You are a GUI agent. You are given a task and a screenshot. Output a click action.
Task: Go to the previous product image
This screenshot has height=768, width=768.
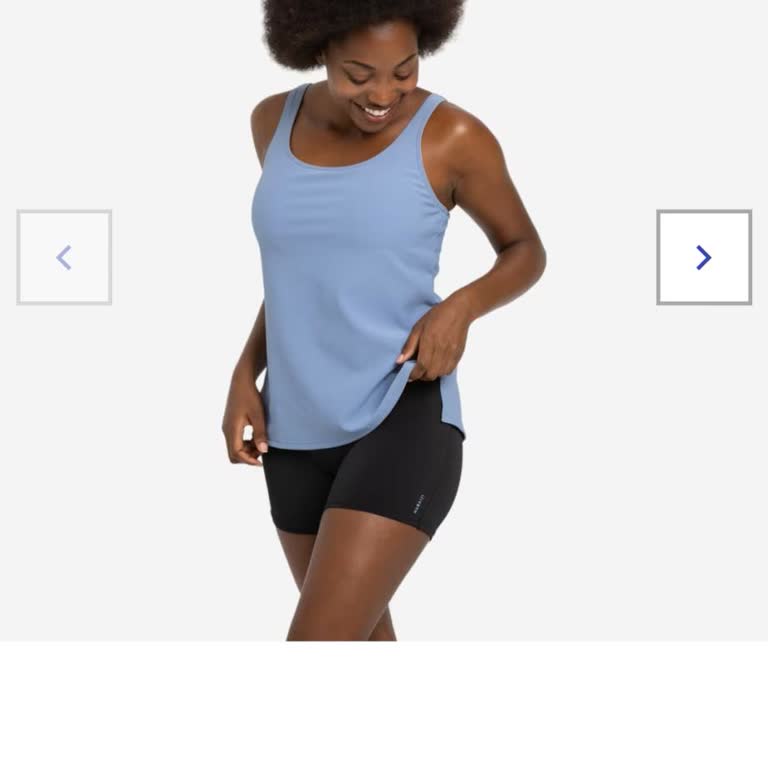click(64, 258)
